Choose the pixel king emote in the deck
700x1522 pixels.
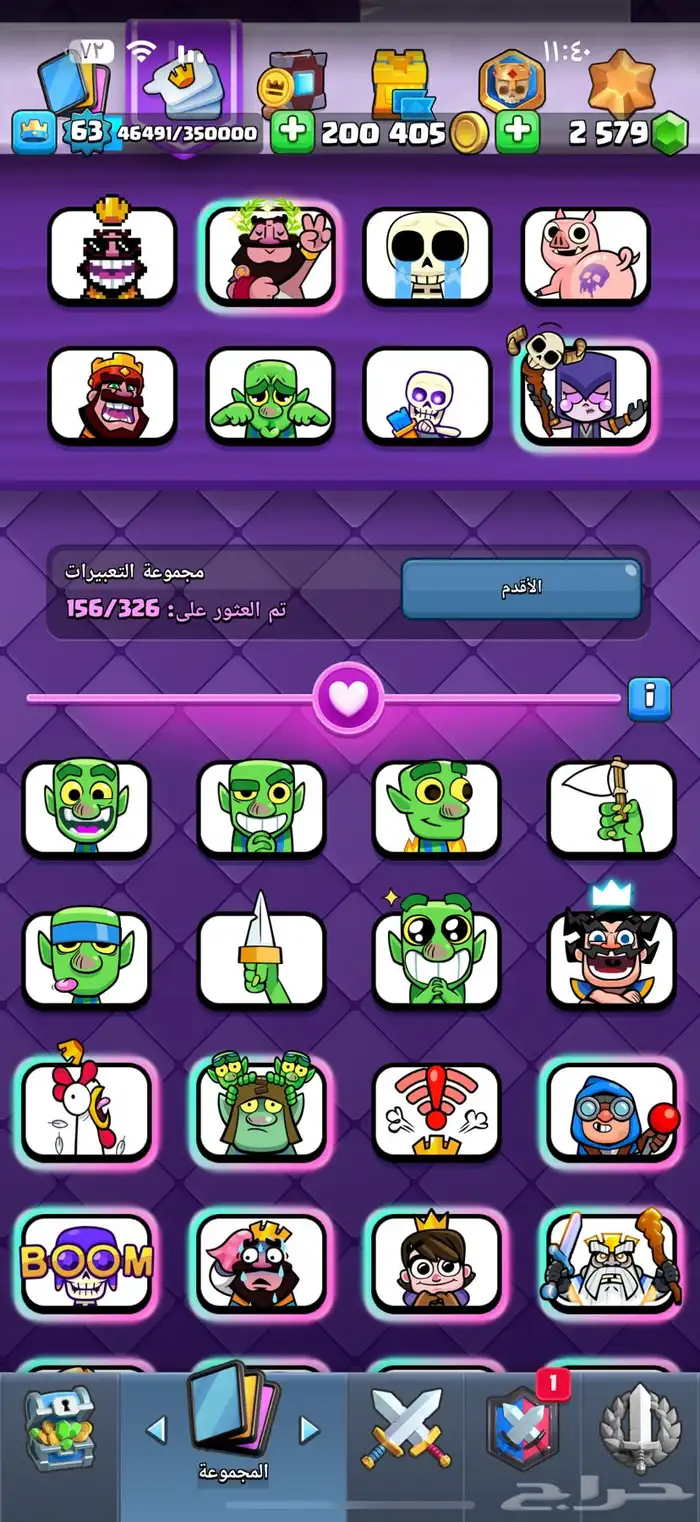point(112,254)
